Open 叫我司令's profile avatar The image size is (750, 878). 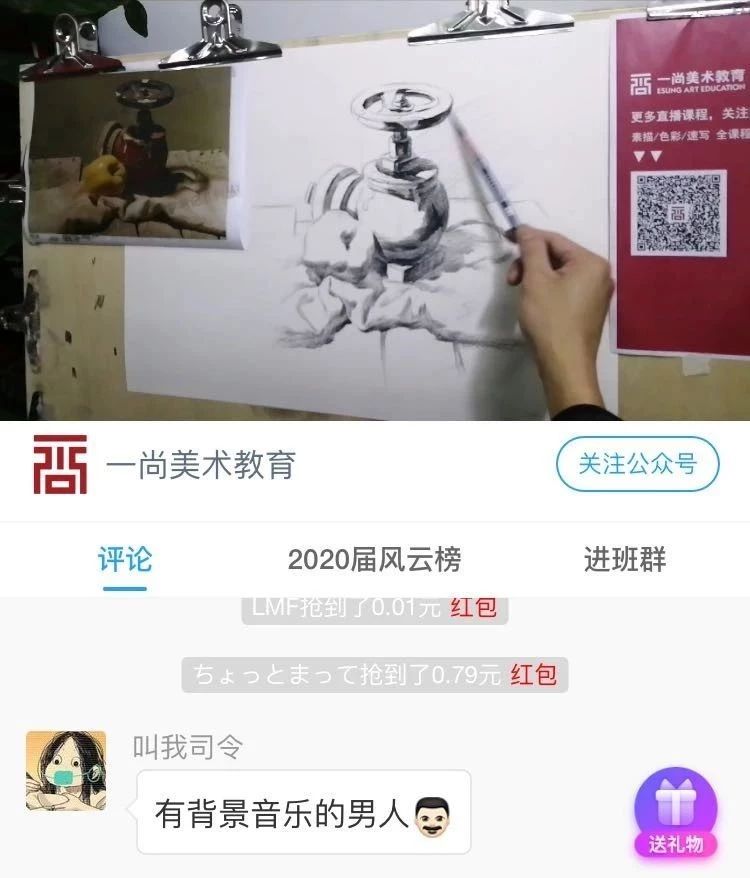(x=66, y=770)
